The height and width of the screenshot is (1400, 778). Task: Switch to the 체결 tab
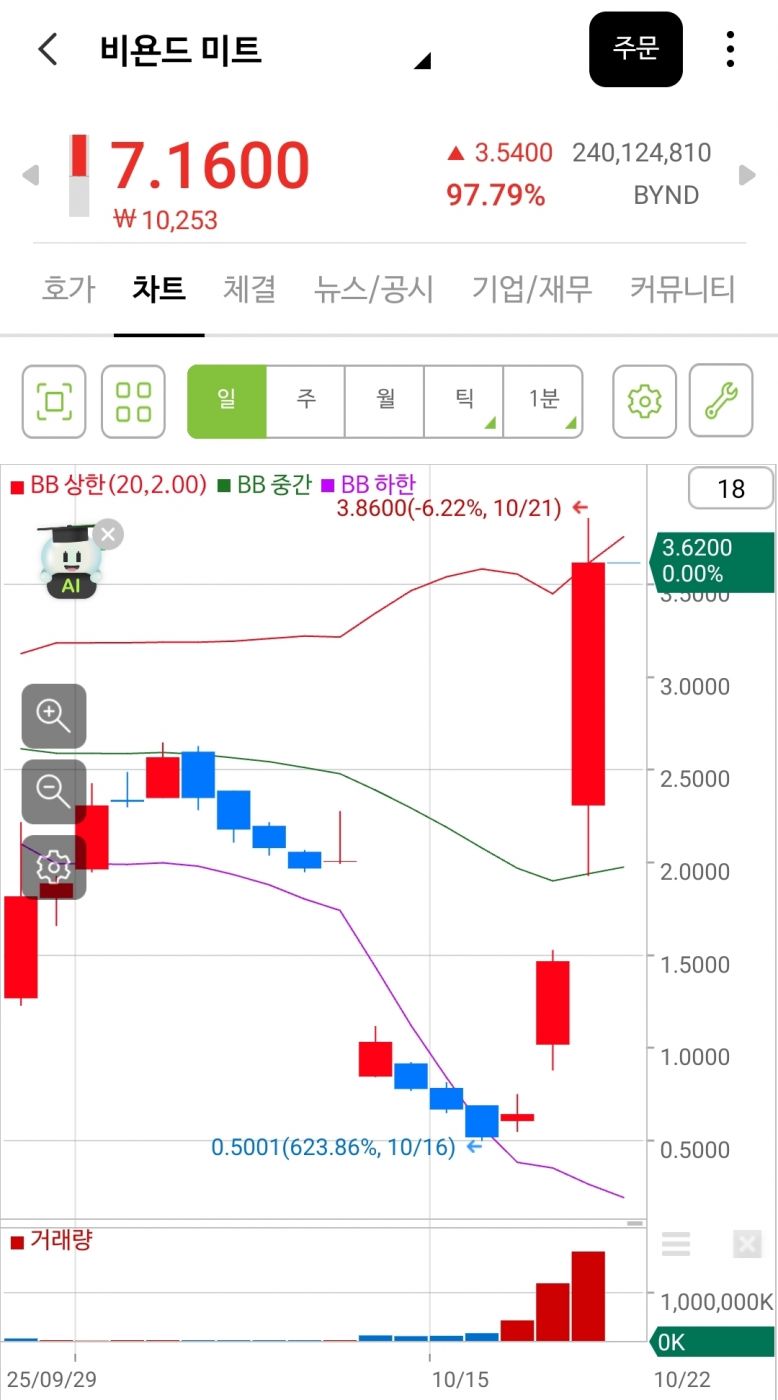point(249,289)
